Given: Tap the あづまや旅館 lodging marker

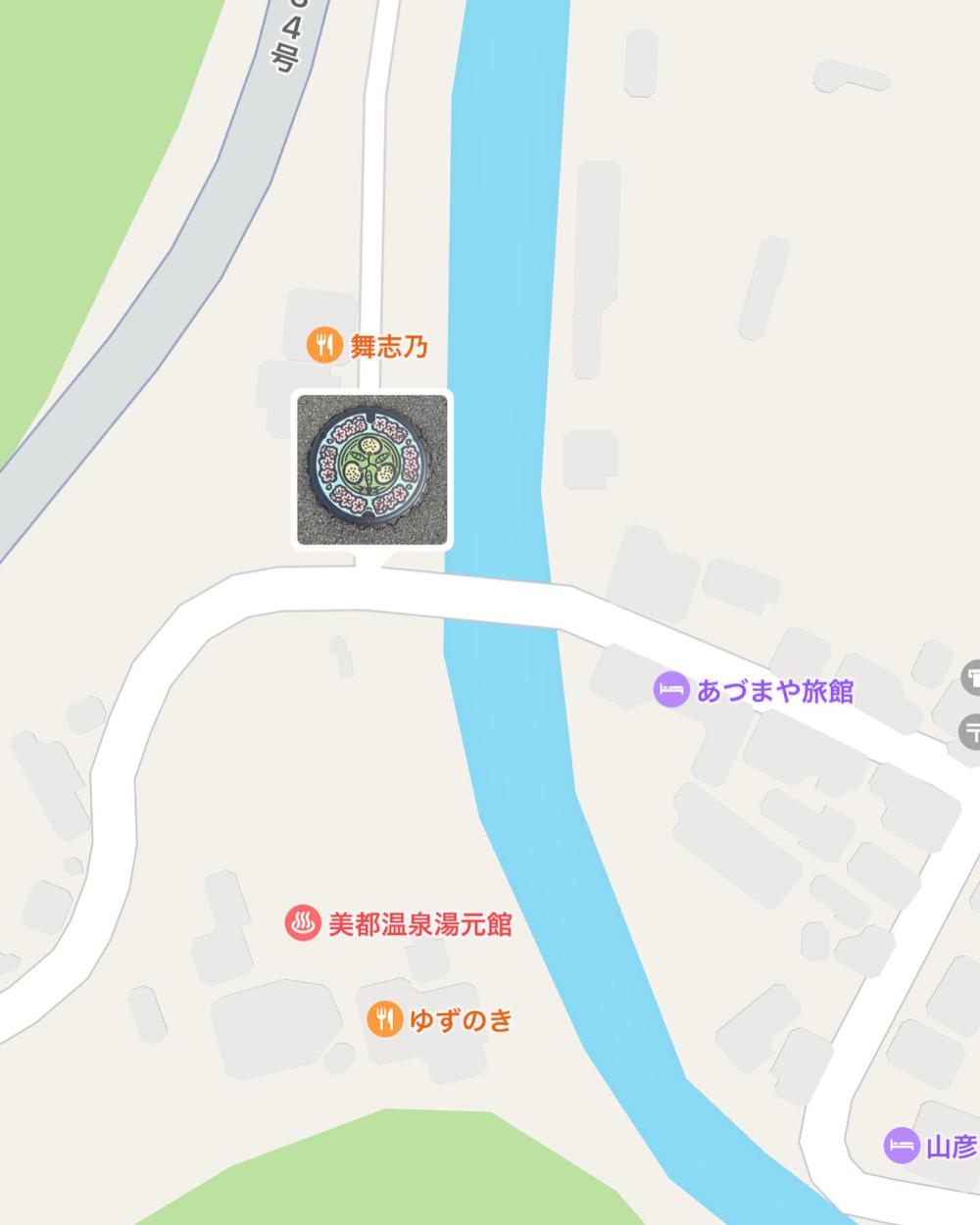Looking at the screenshot, I should tap(670, 690).
